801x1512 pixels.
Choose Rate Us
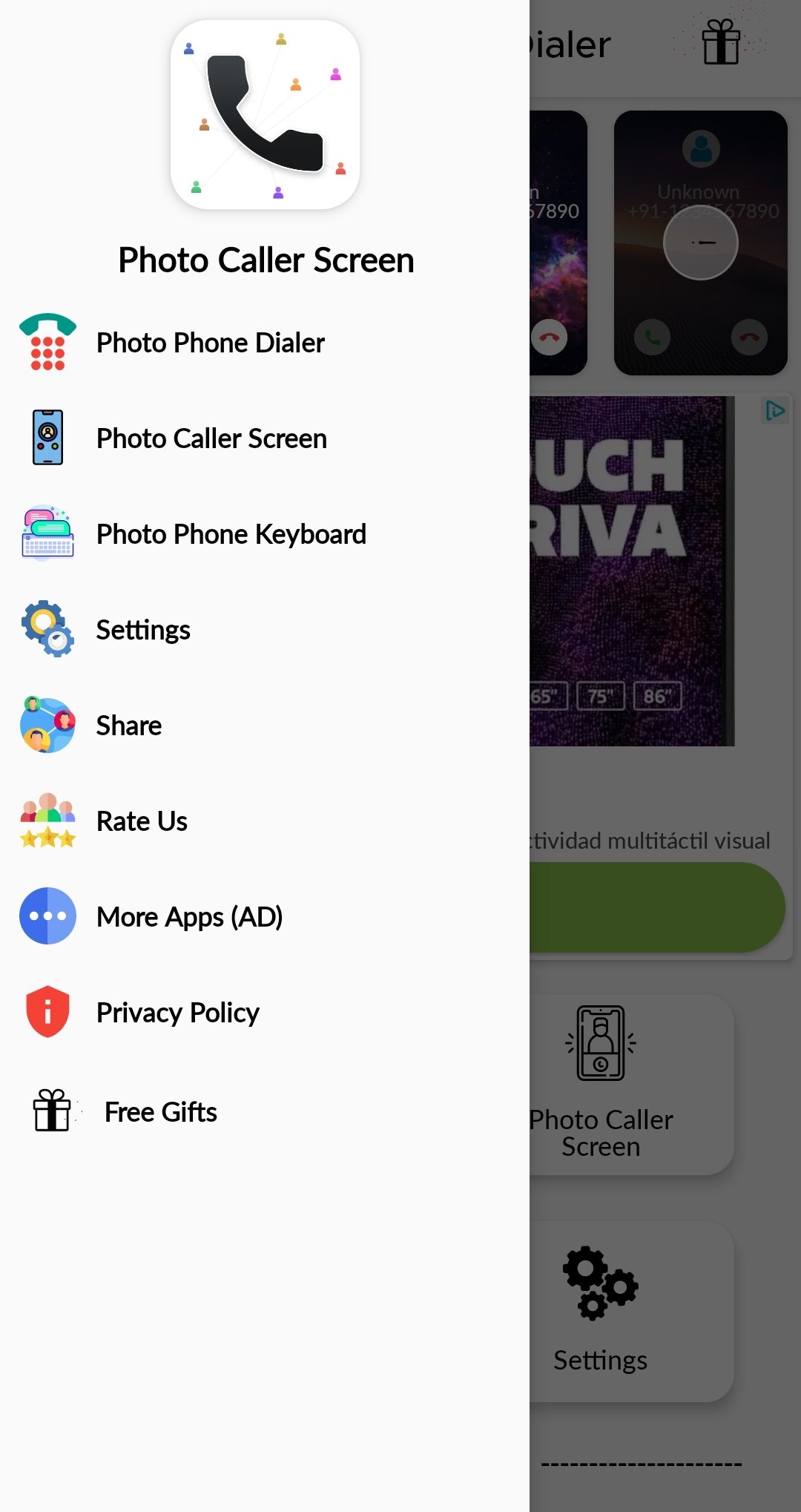[x=142, y=821]
